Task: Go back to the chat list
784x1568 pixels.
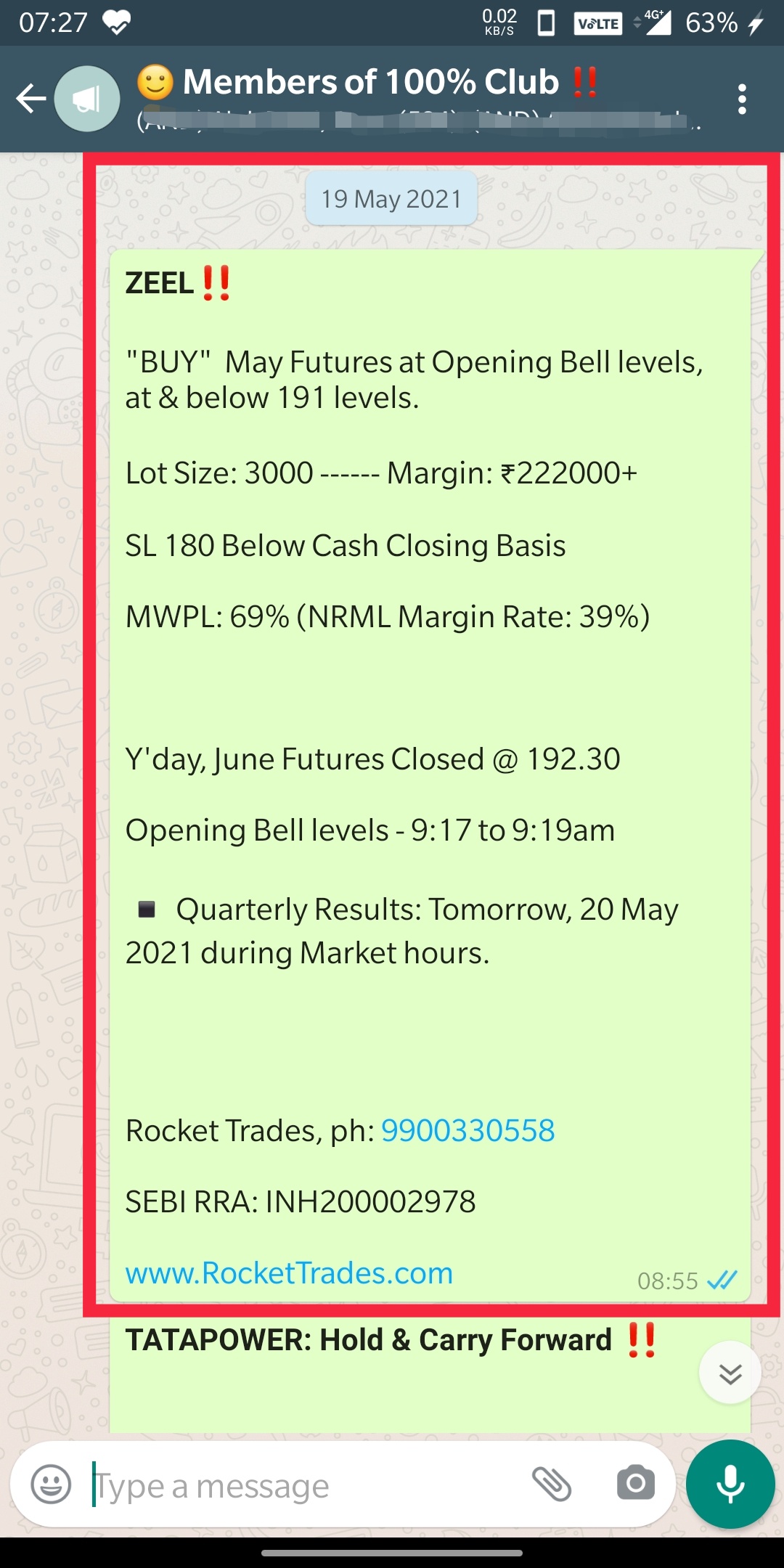Action: pos(30,99)
